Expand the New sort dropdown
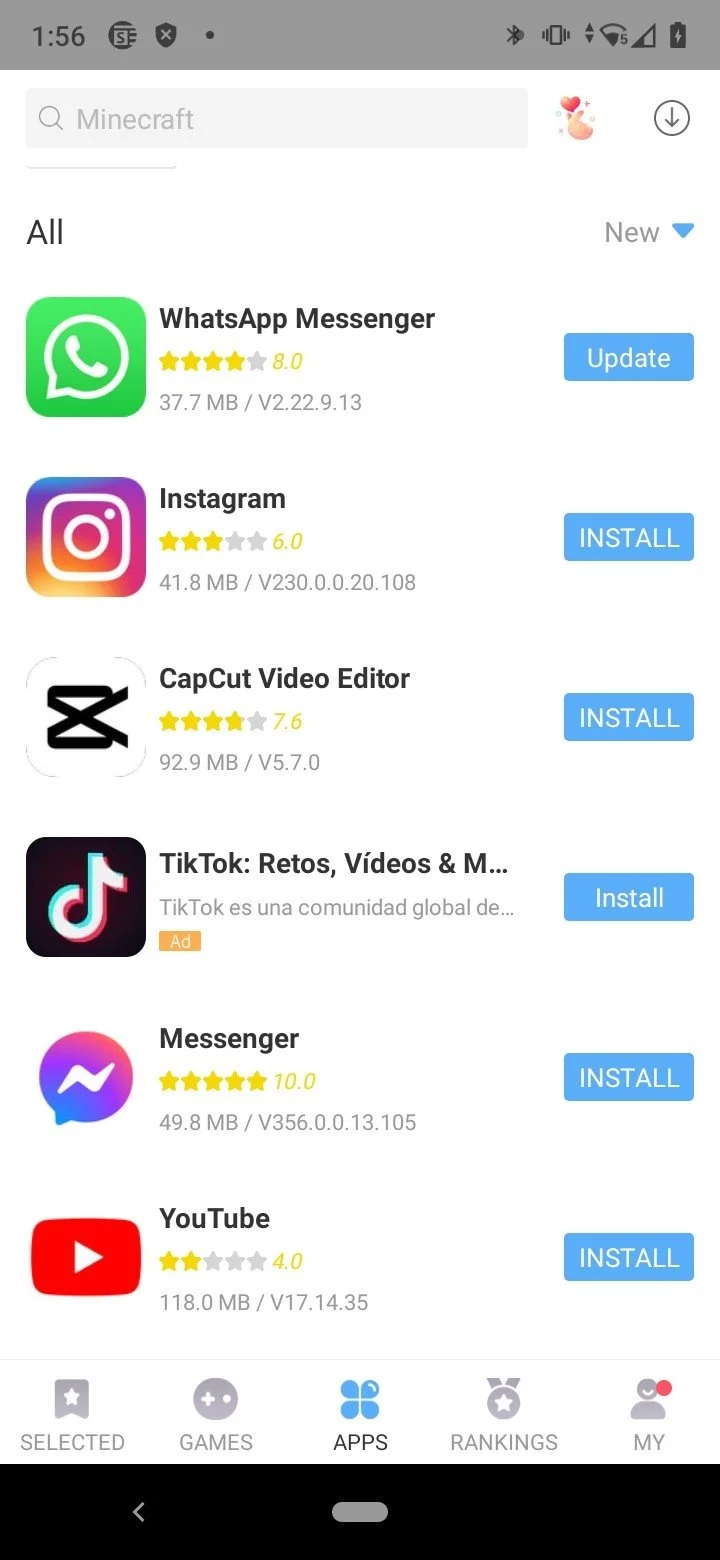Screen dimensions: 720x1560 pyautogui.click(x=648, y=232)
